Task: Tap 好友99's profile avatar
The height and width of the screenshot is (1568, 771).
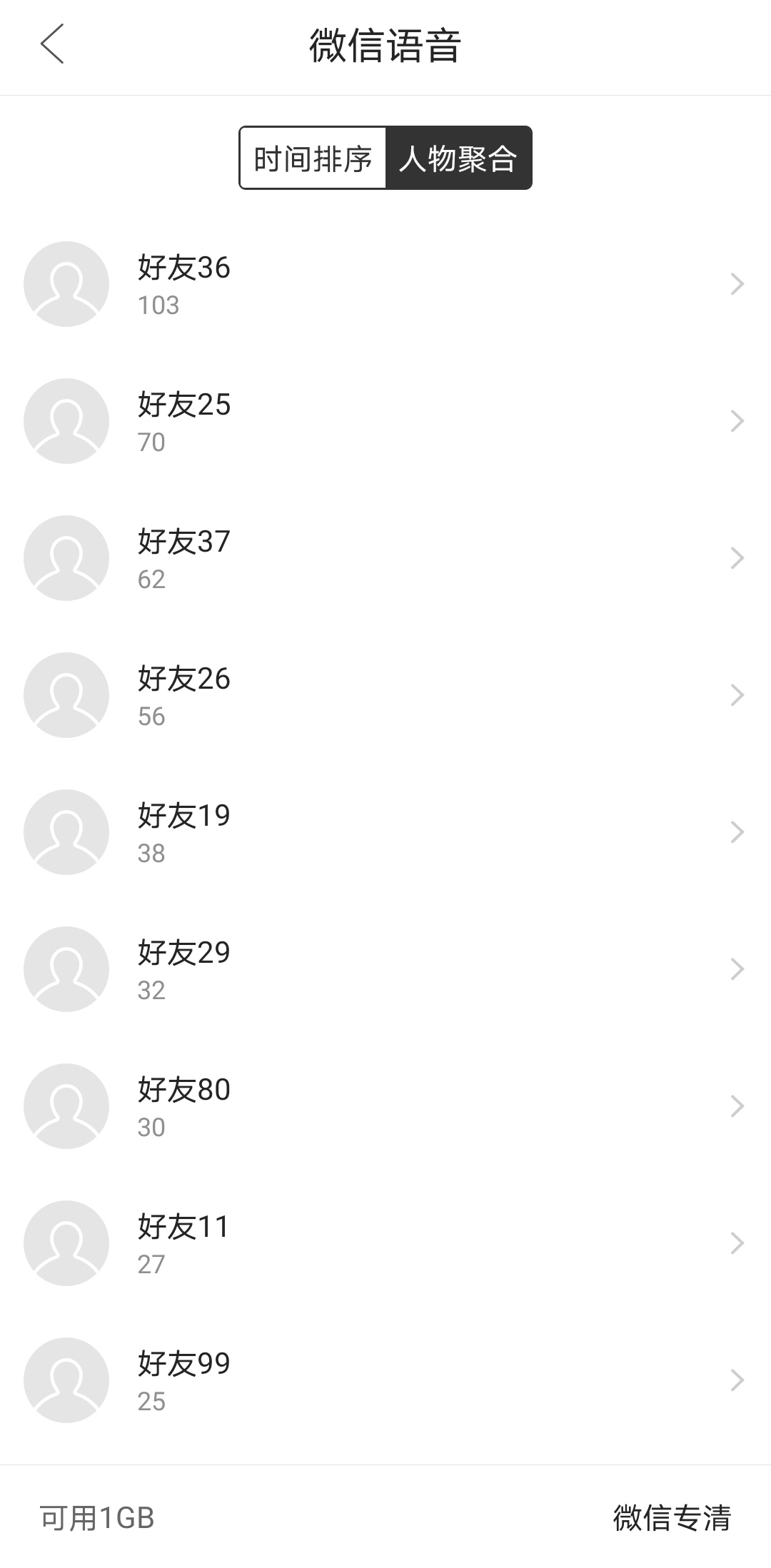Action: [x=66, y=1379]
